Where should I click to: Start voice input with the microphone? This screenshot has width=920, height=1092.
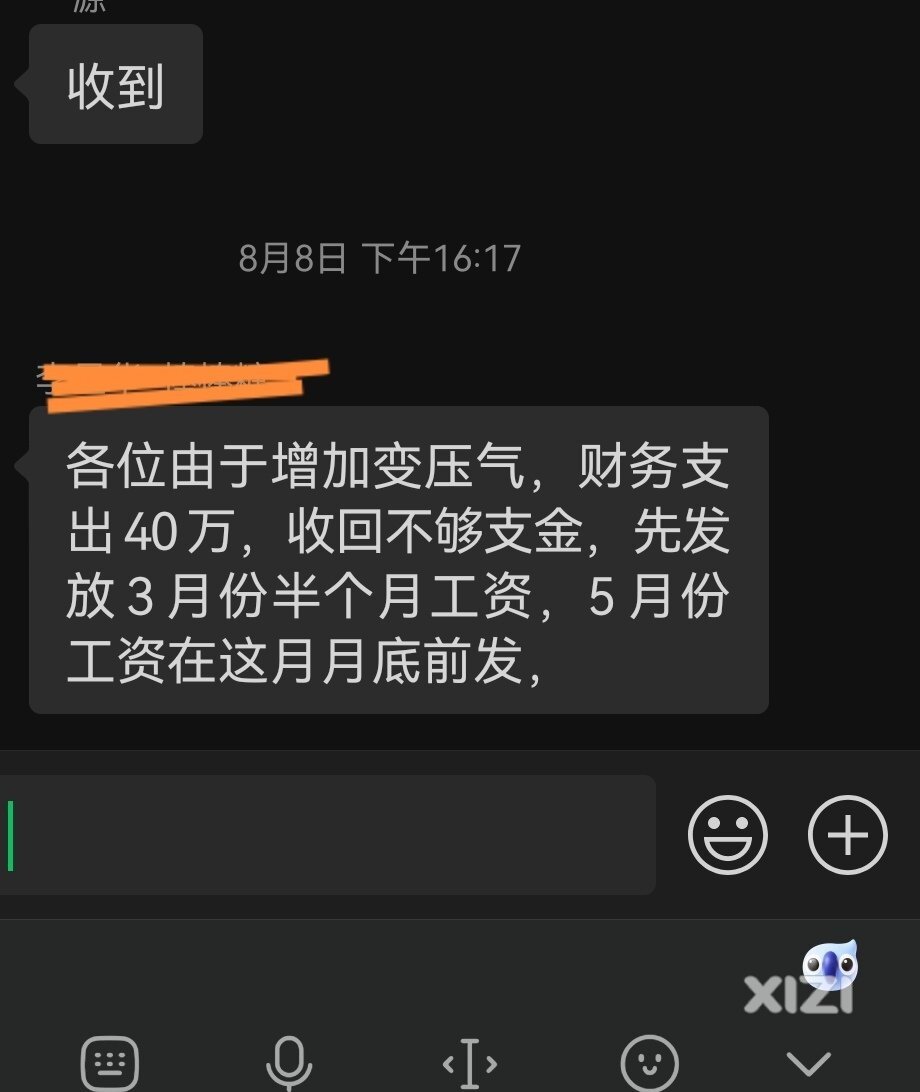(x=289, y=1063)
